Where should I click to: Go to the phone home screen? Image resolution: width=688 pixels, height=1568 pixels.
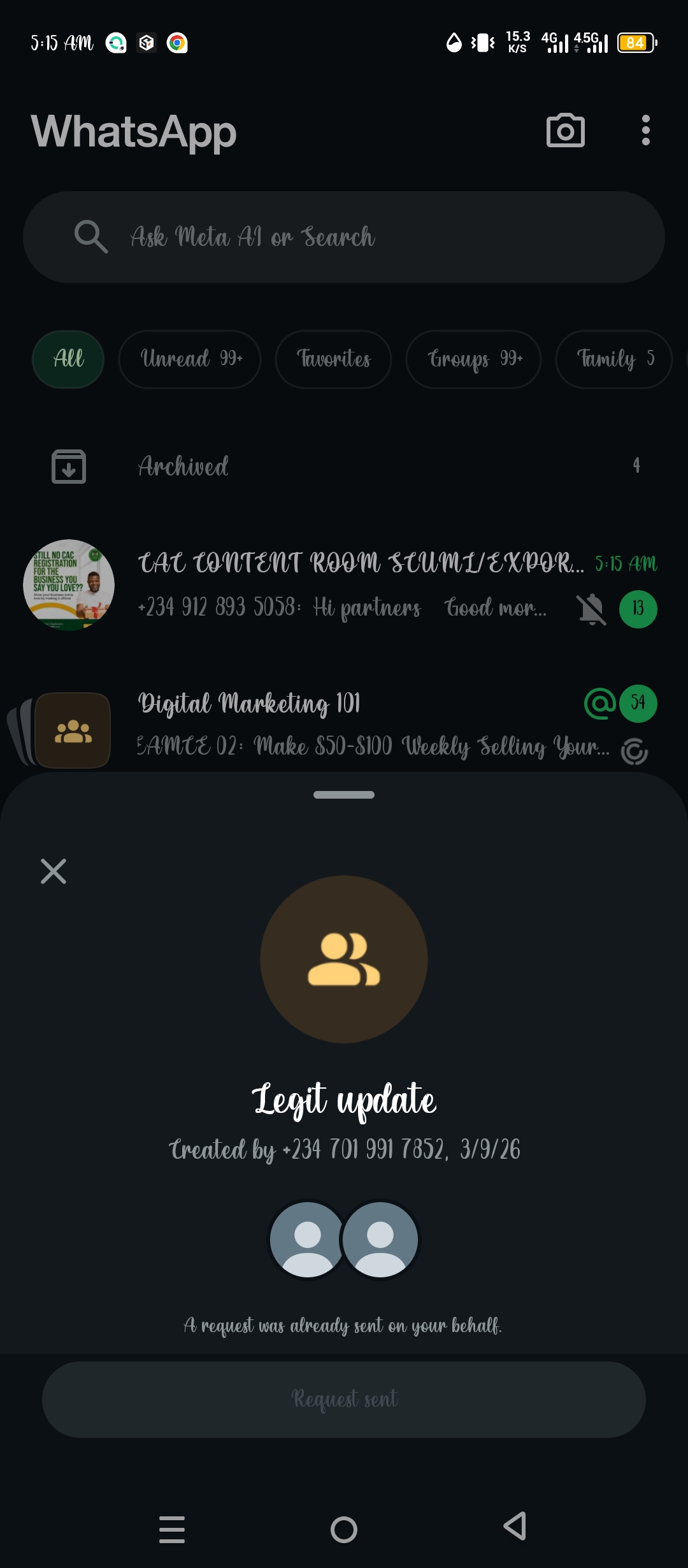pyautogui.click(x=344, y=1528)
